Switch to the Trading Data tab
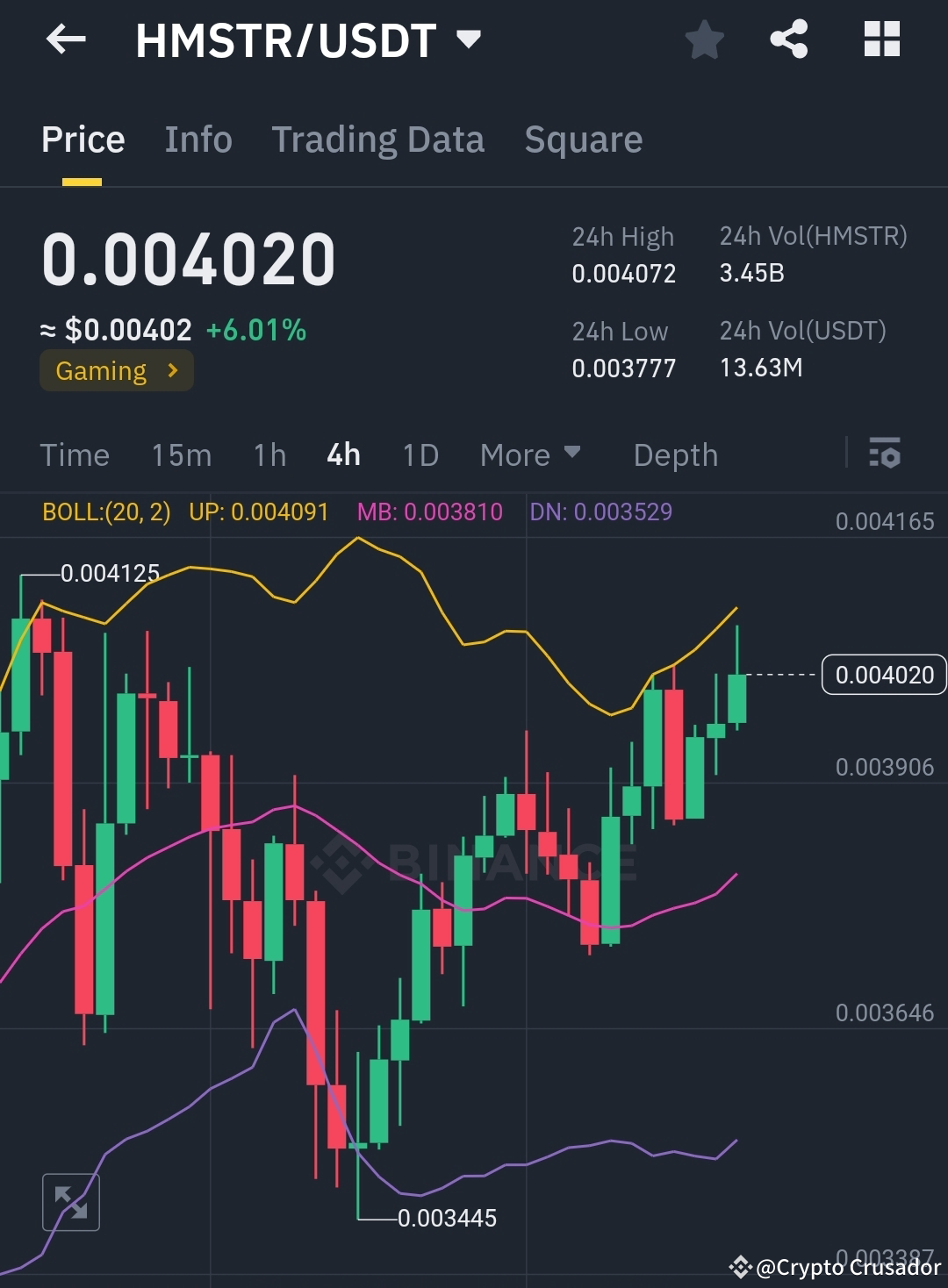This screenshot has width=948, height=1288. tap(377, 140)
